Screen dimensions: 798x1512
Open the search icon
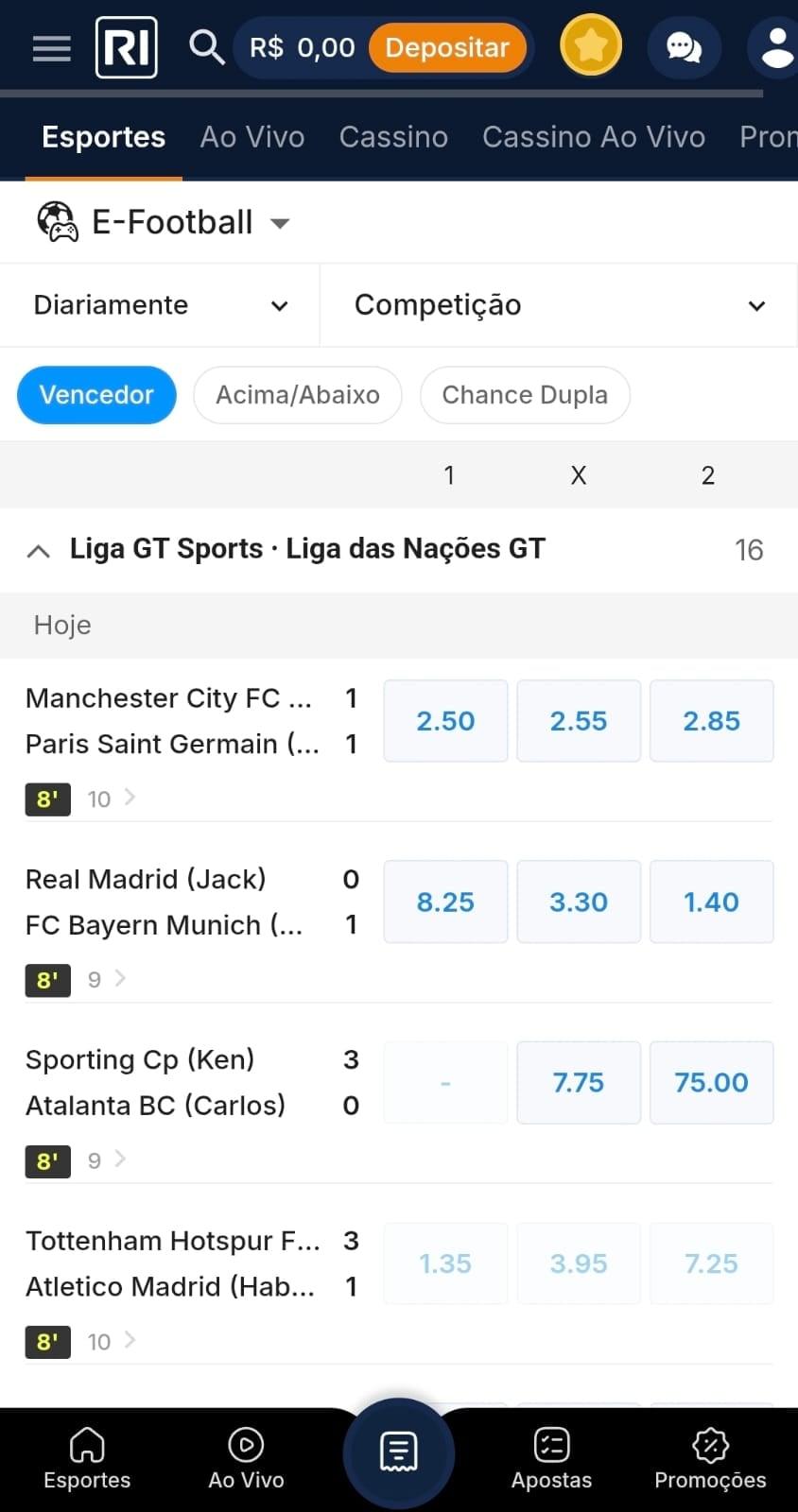coord(207,45)
